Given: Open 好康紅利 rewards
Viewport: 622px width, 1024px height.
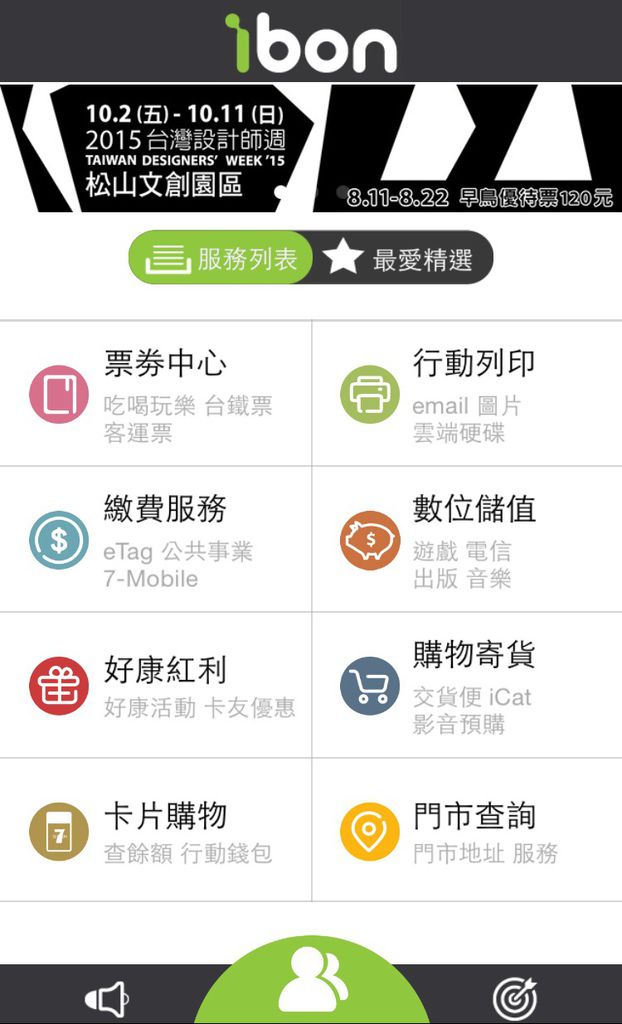Looking at the screenshot, I should click(156, 685).
